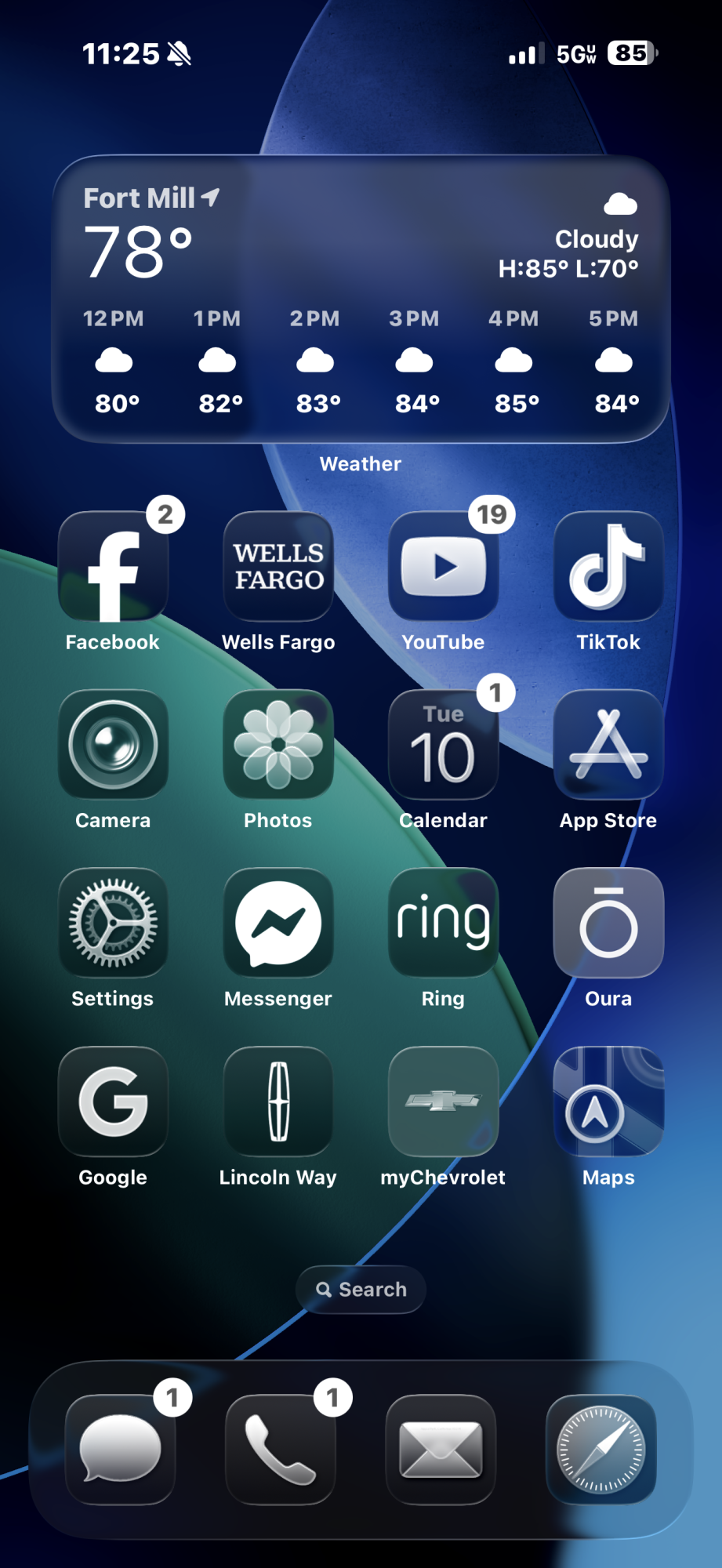Open Safari browser in the dock
The image size is (722, 1568).
pyautogui.click(x=601, y=1450)
